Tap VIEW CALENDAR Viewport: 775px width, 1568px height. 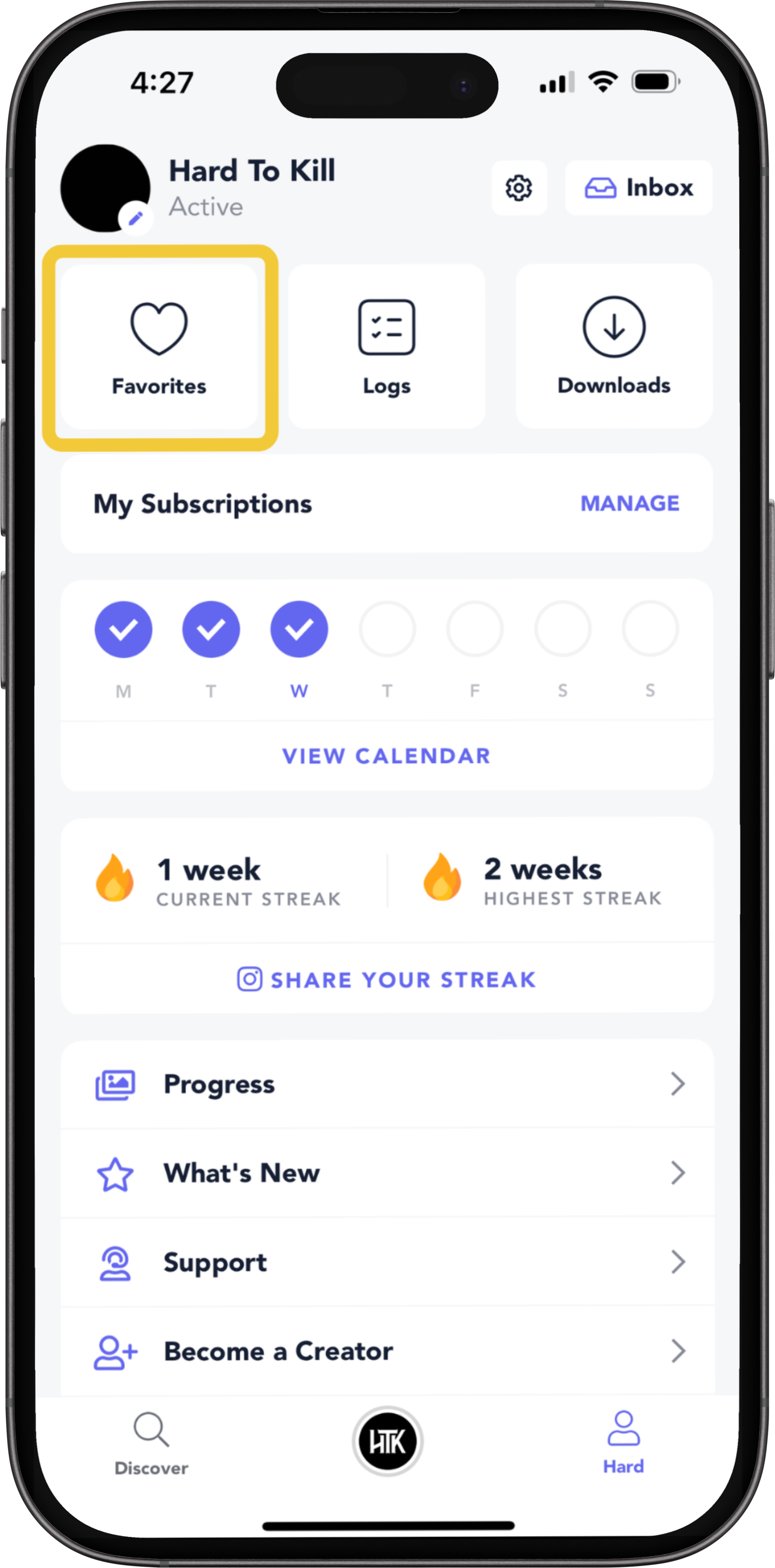[387, 755]
